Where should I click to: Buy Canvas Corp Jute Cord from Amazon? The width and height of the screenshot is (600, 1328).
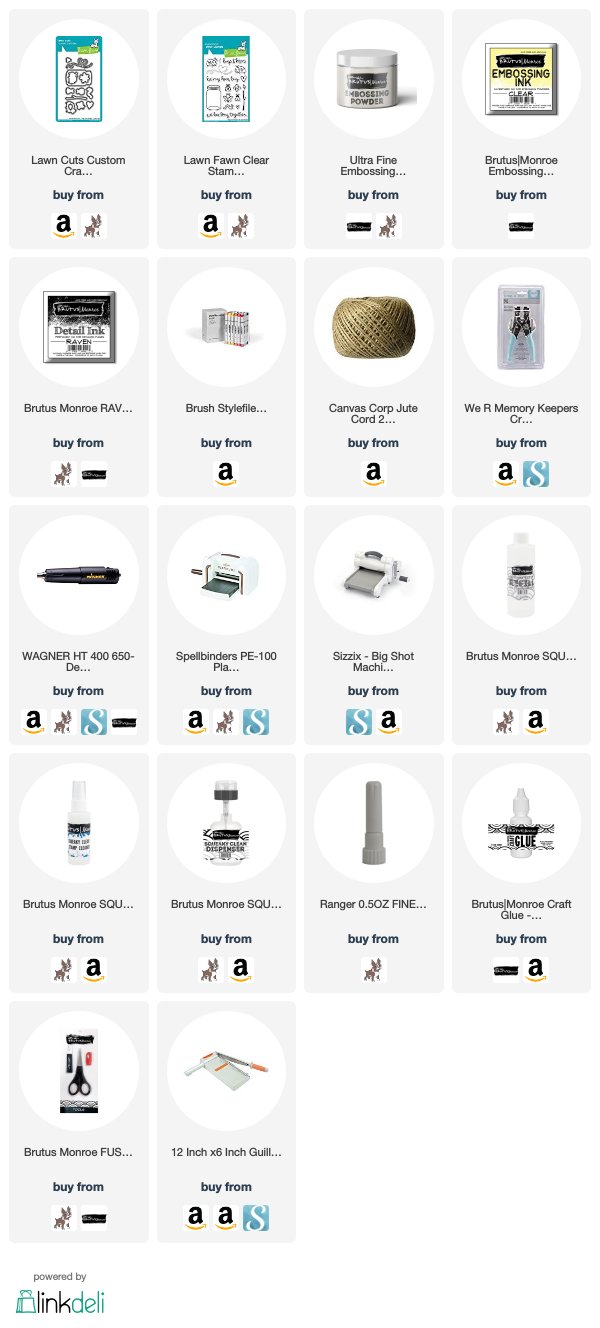click(373, 472)
